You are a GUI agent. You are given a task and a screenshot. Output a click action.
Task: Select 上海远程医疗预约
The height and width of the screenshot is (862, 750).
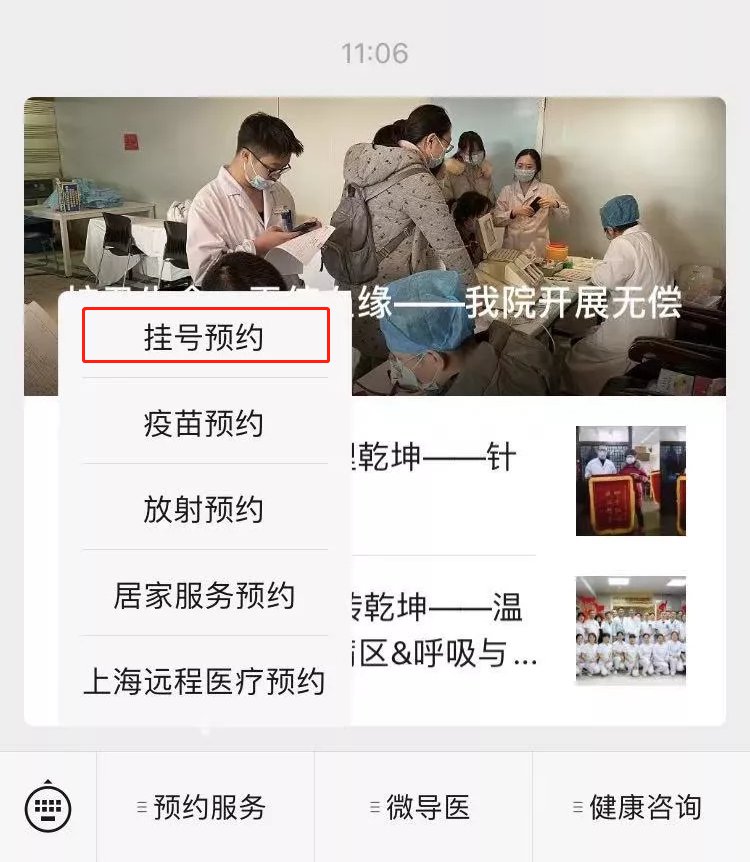(x=204, y=681)
